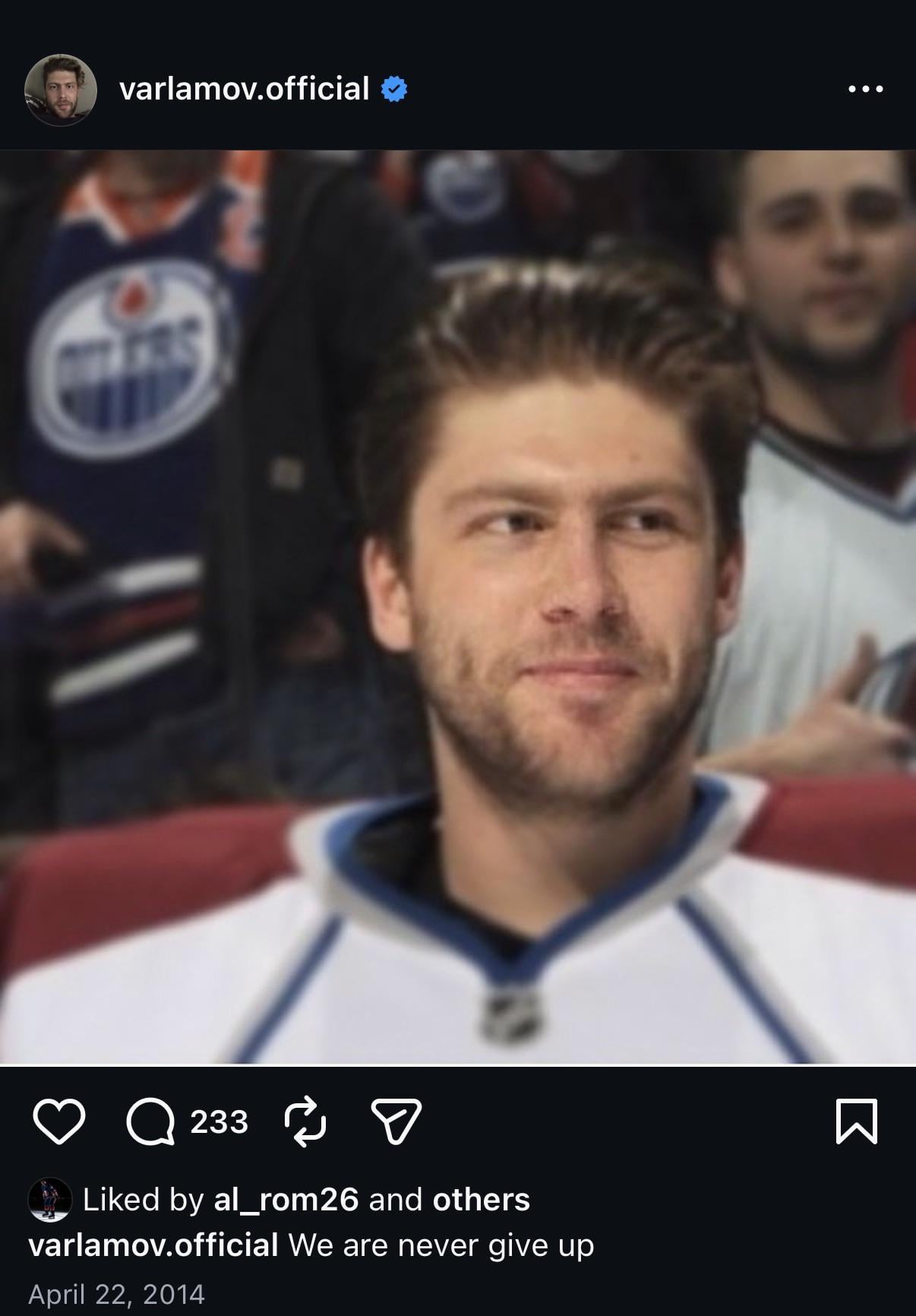916x1316 pixels.
Task: Like this post with the heart icon
Action: click(59, 1121)
